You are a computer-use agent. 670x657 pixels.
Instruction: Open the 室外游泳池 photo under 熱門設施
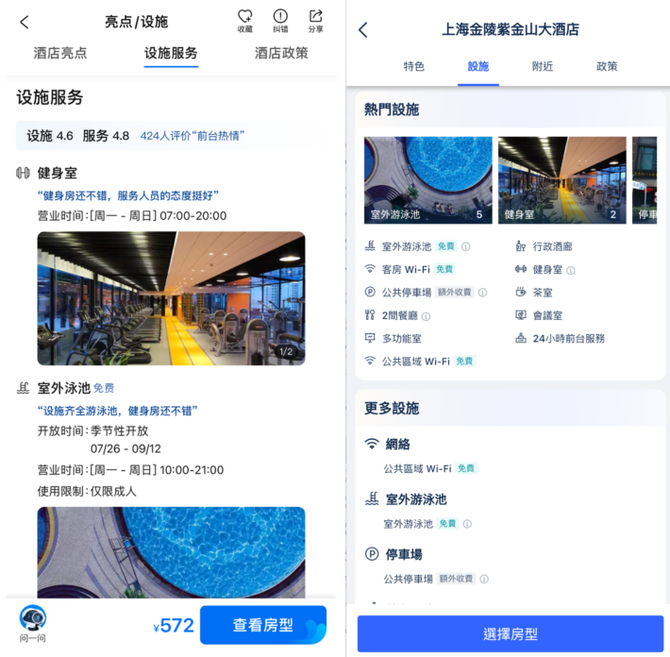(428, 180)
